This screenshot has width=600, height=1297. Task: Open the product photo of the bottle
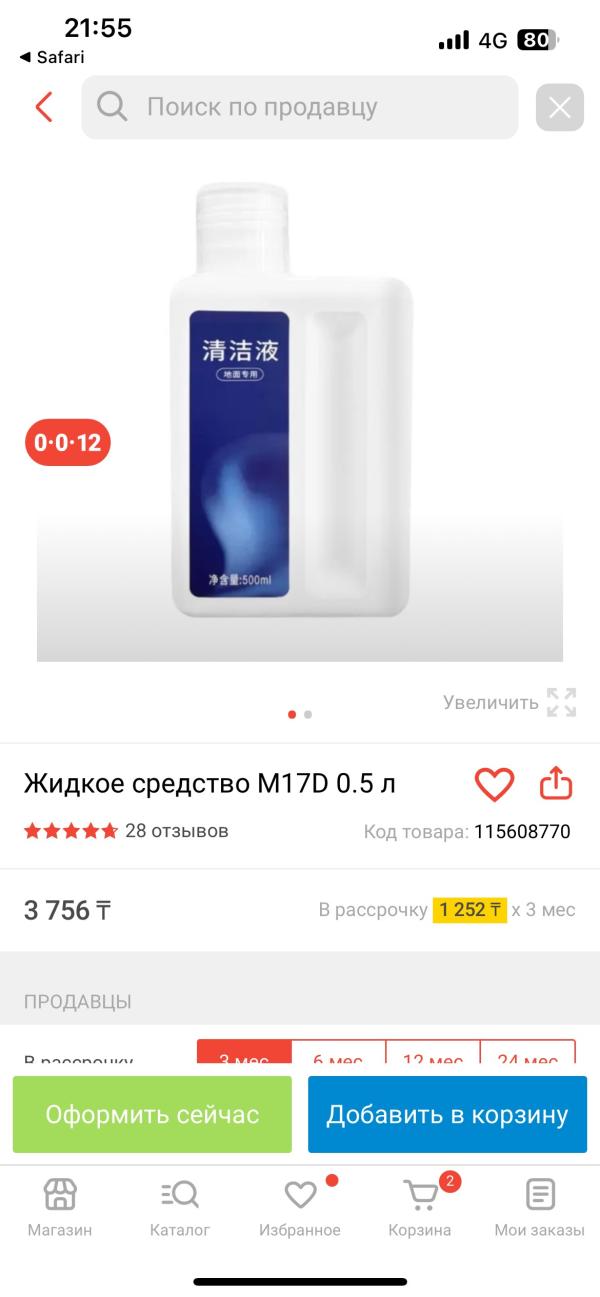(300, 405)
